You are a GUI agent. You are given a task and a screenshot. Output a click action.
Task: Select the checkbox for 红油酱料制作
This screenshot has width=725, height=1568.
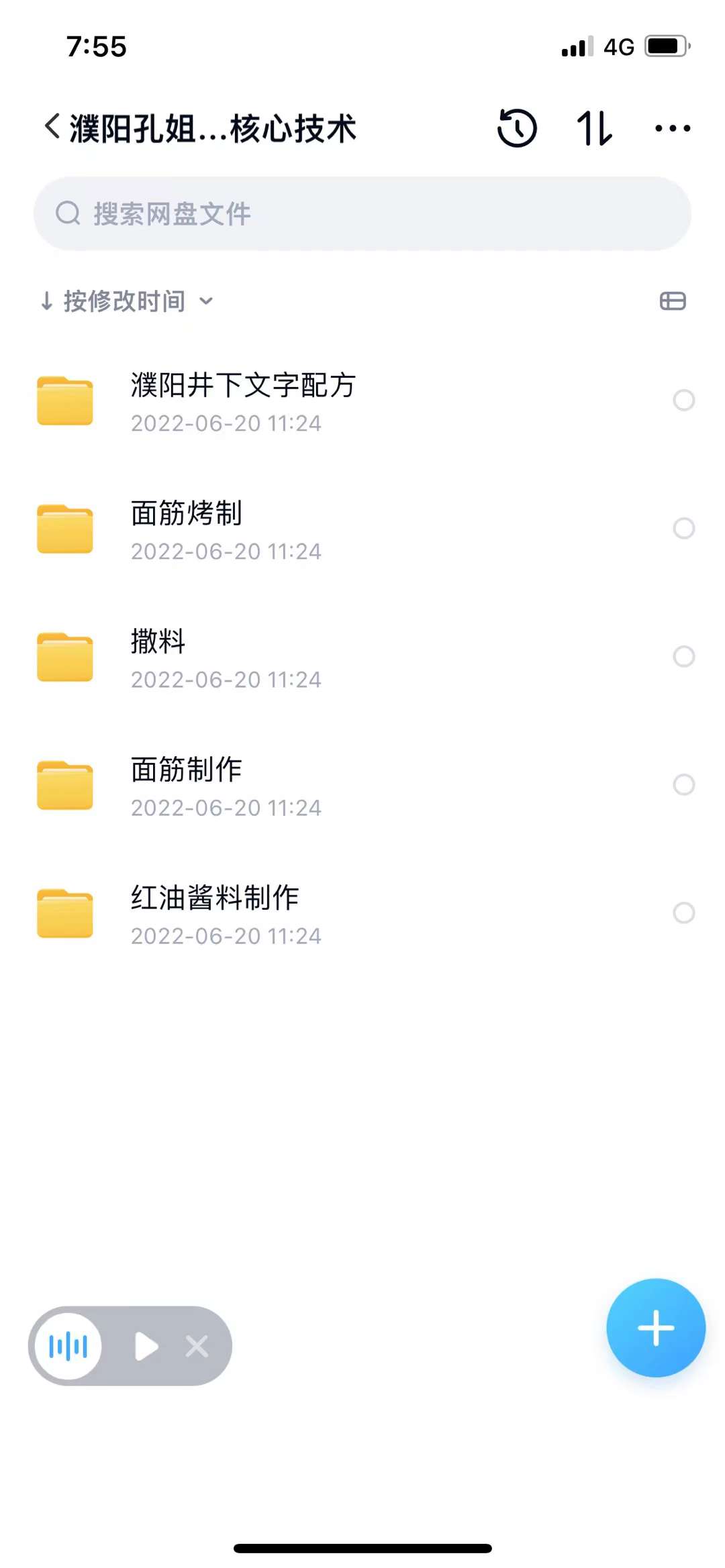pos(684,912)
